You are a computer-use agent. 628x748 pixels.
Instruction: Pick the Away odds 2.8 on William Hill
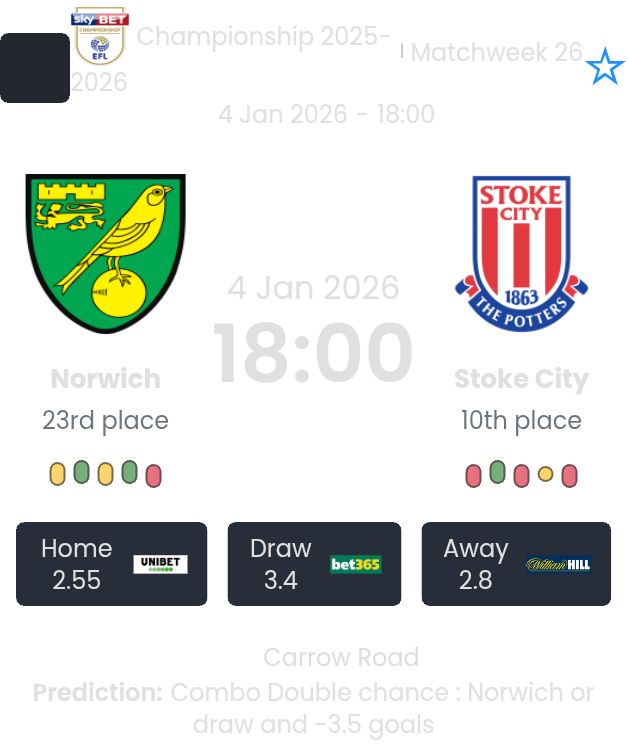coord(516,564)
